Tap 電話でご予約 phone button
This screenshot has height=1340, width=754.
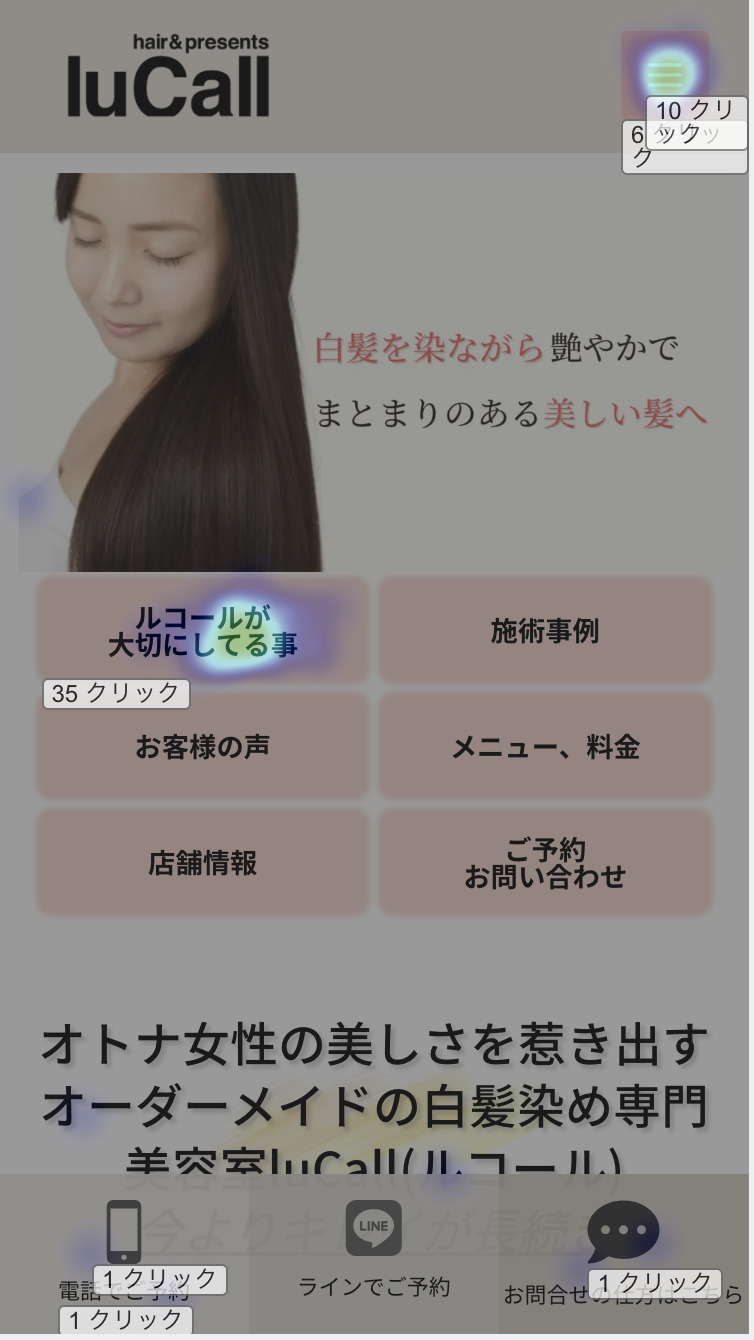tap(124, 1254)
